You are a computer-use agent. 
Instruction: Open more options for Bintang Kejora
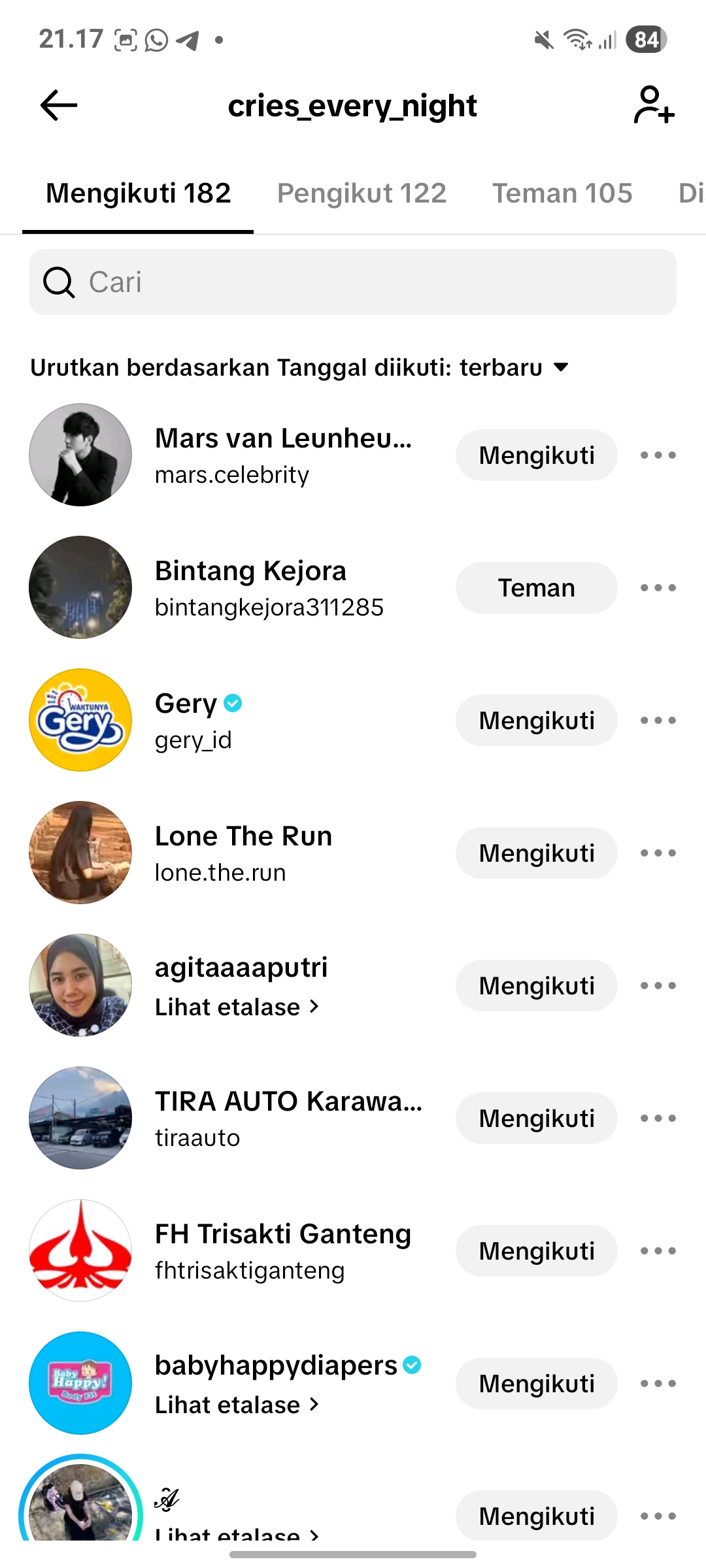pos(658,588)
